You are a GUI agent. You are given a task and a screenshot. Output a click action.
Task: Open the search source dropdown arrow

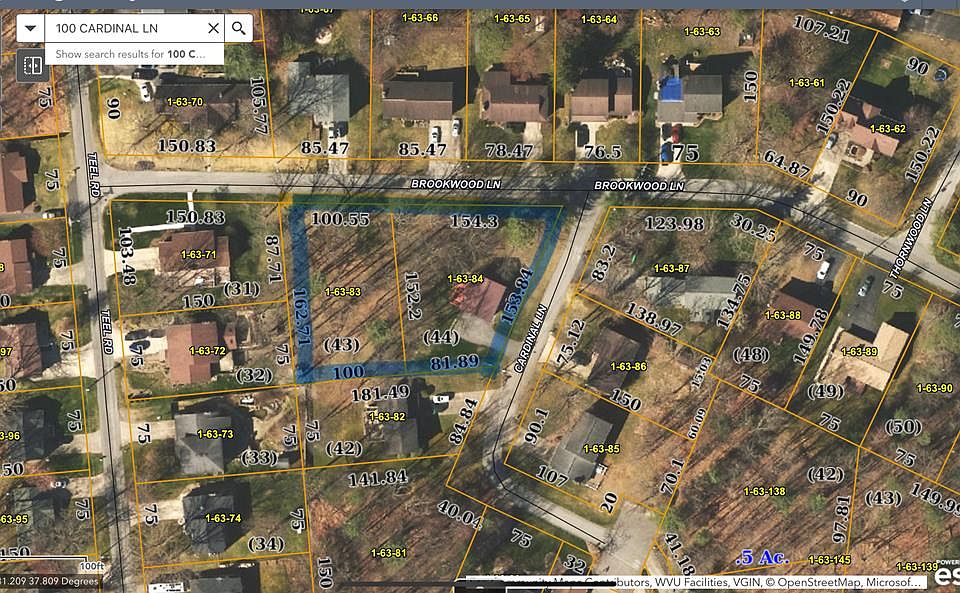(31, 28)
